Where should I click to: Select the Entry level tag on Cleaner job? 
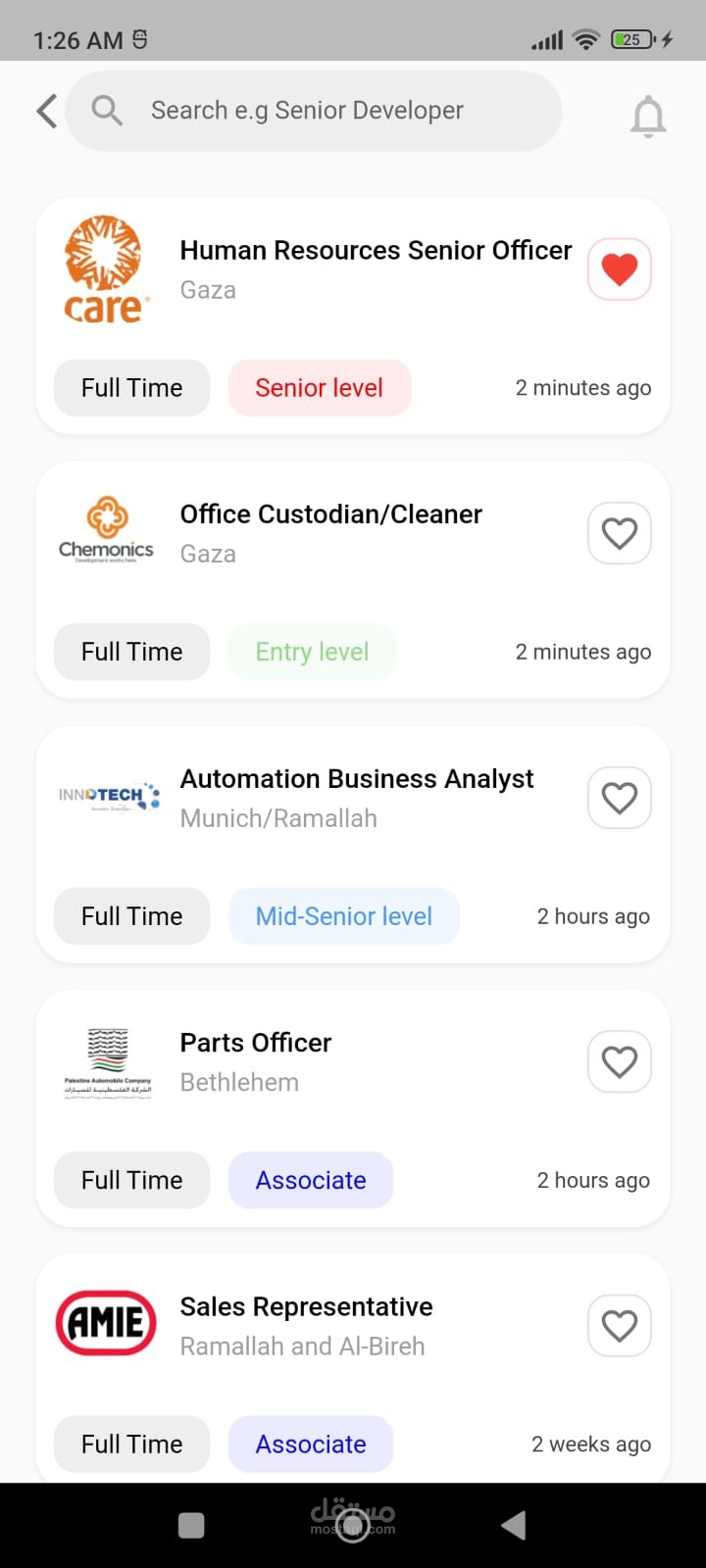click(x=312, y=651)
